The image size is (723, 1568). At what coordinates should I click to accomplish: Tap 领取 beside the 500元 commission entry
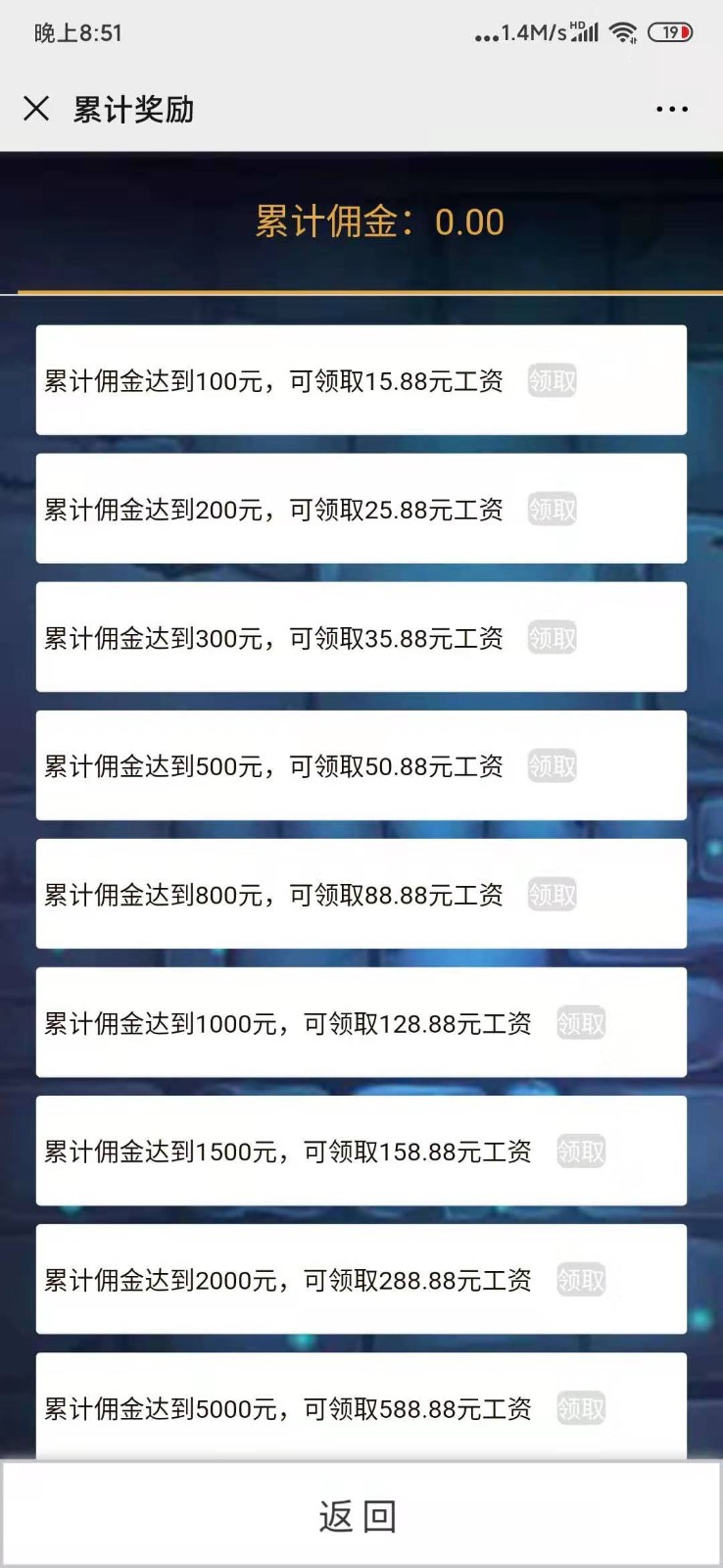pos(551,765)
